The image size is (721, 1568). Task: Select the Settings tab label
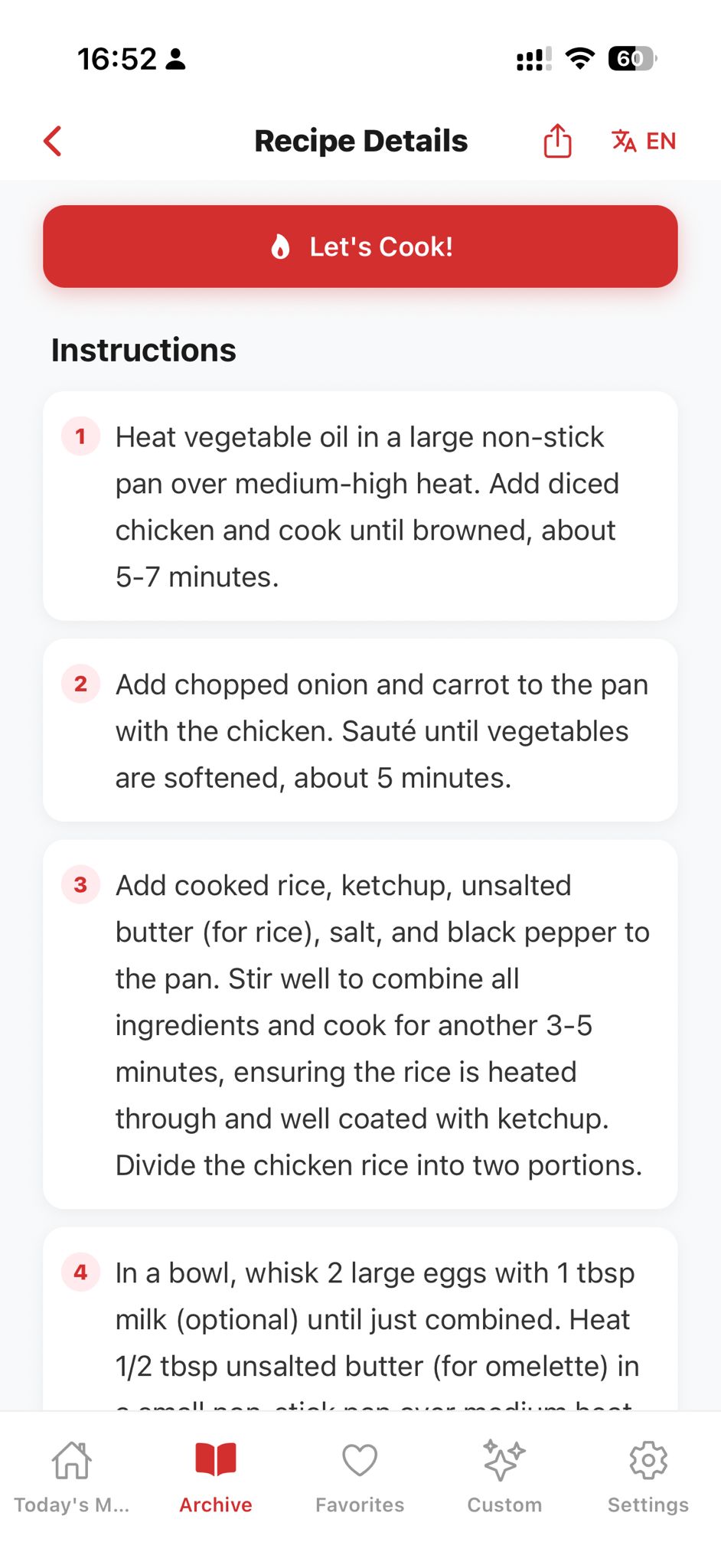tap(647, 1504)
